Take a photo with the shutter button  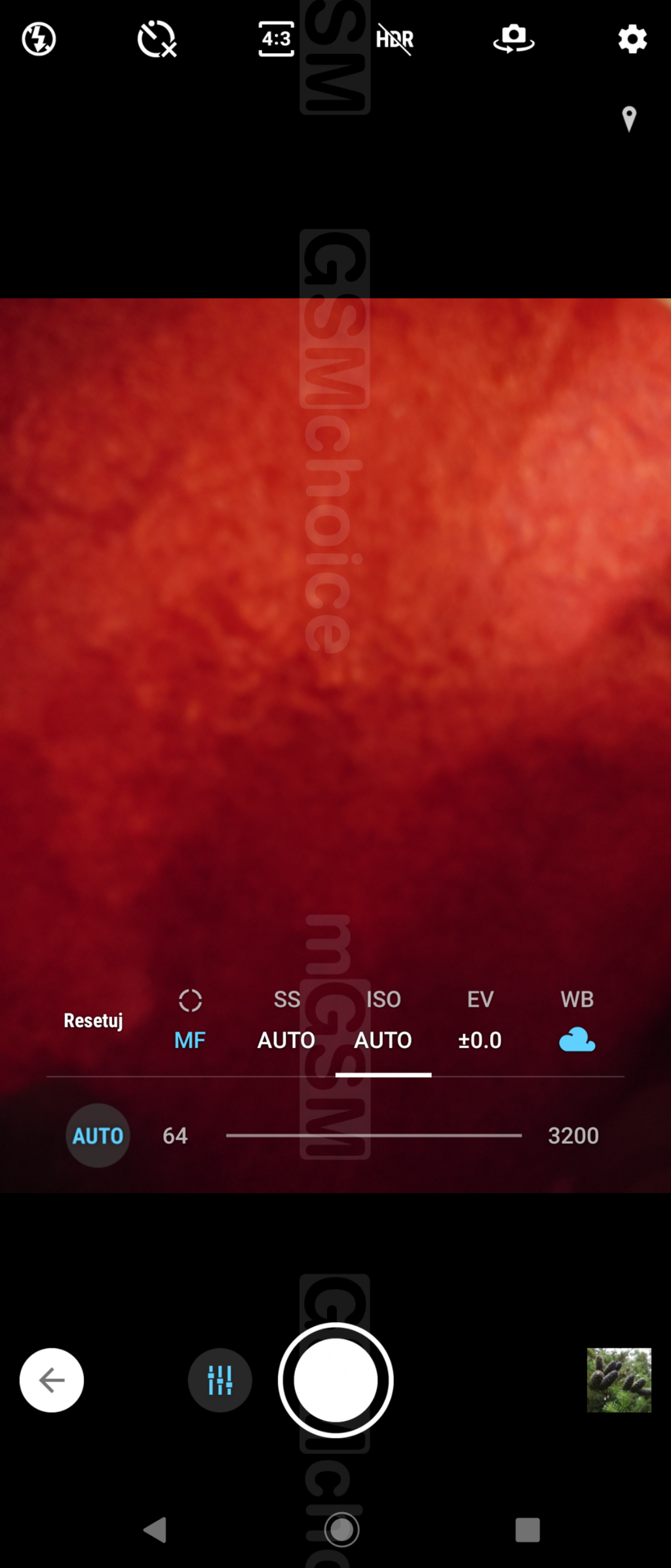pyautogui.click(x=335, y=1380)
